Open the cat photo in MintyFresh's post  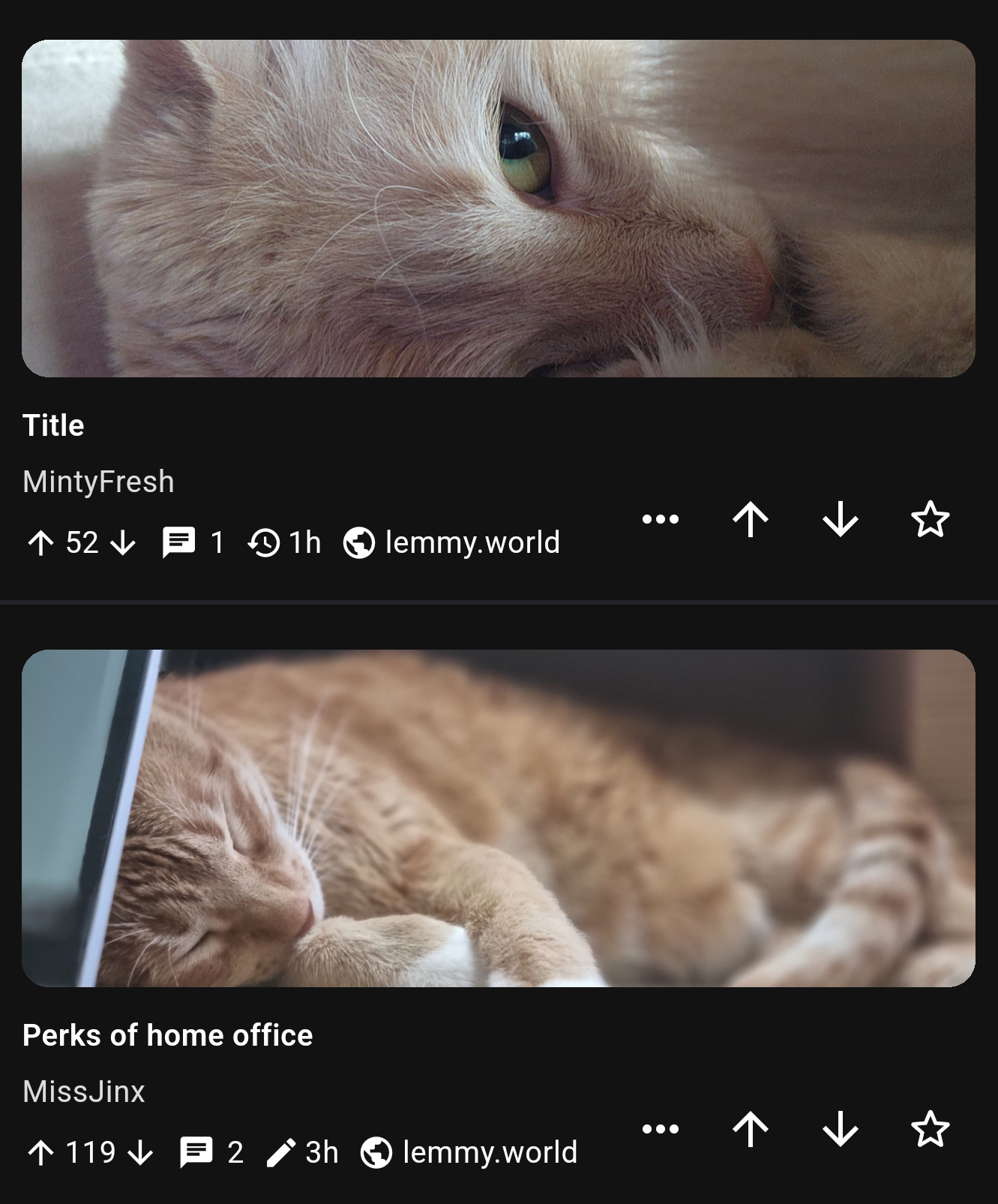[498, 209]
